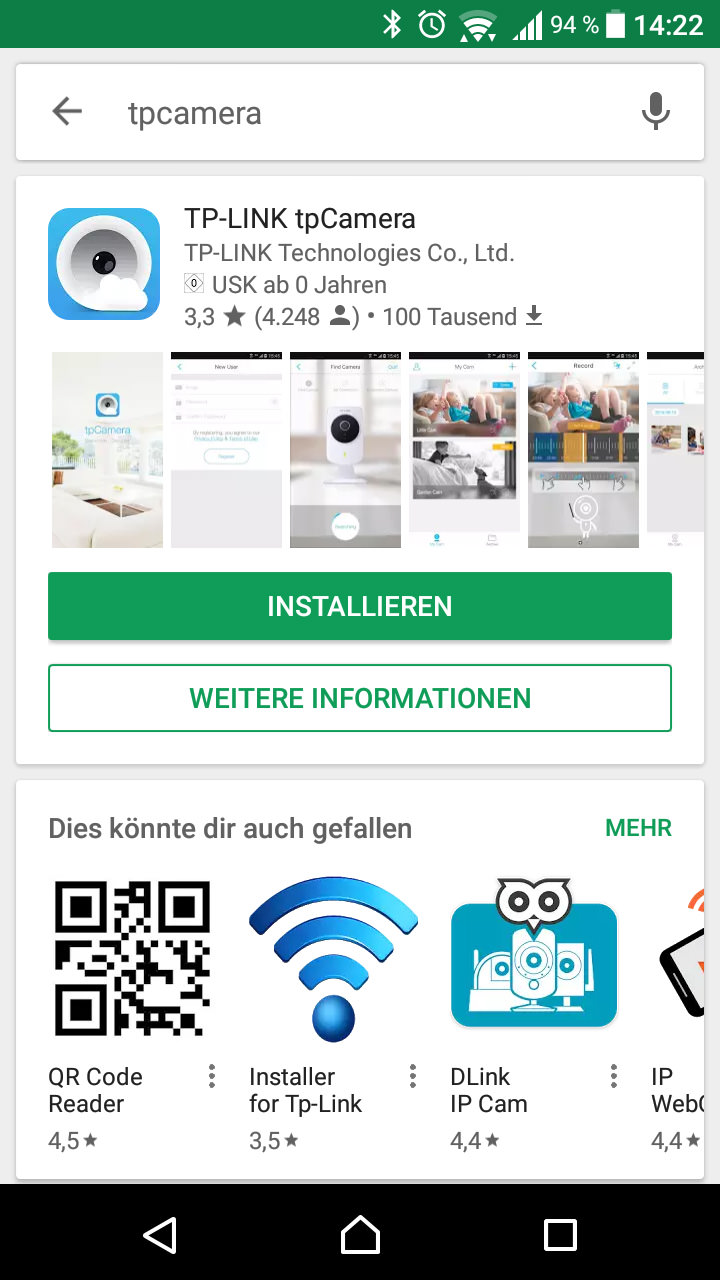Go back using the search bar arrow
Image resolution: width=720 pixels, height=1280 pixels.
point(67,112)
